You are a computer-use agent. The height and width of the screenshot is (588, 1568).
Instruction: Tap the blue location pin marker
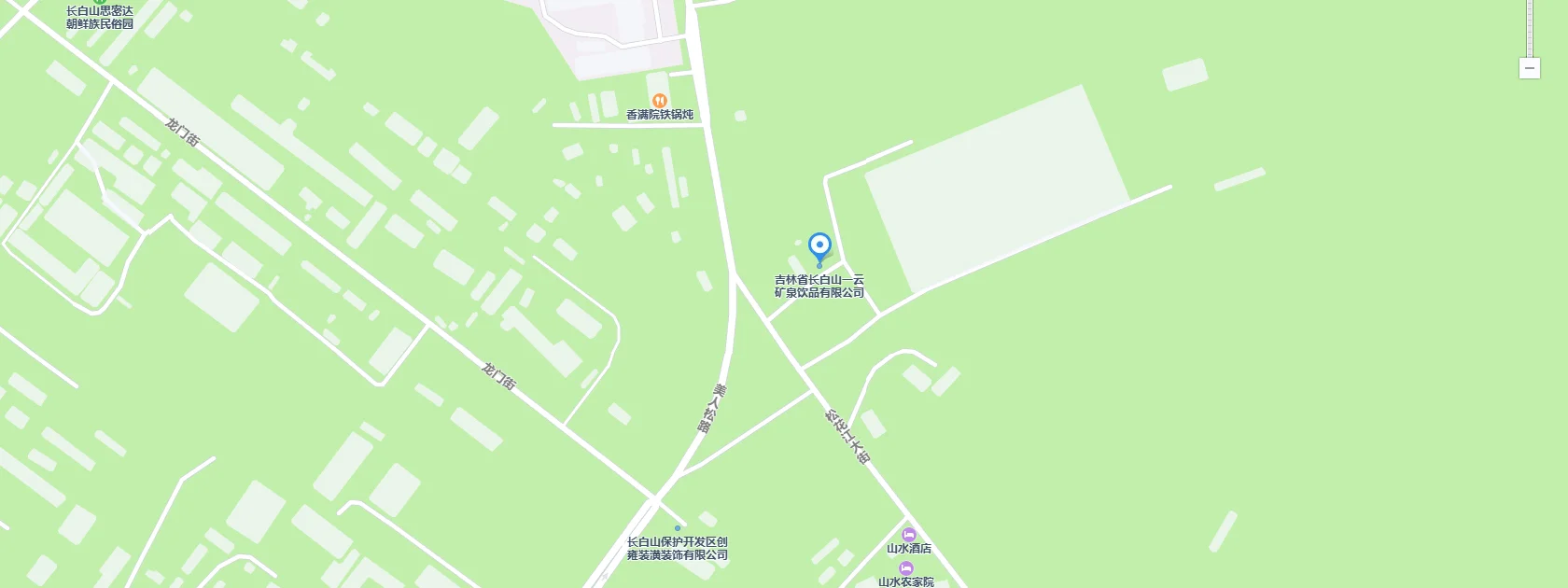coord(819,247)
